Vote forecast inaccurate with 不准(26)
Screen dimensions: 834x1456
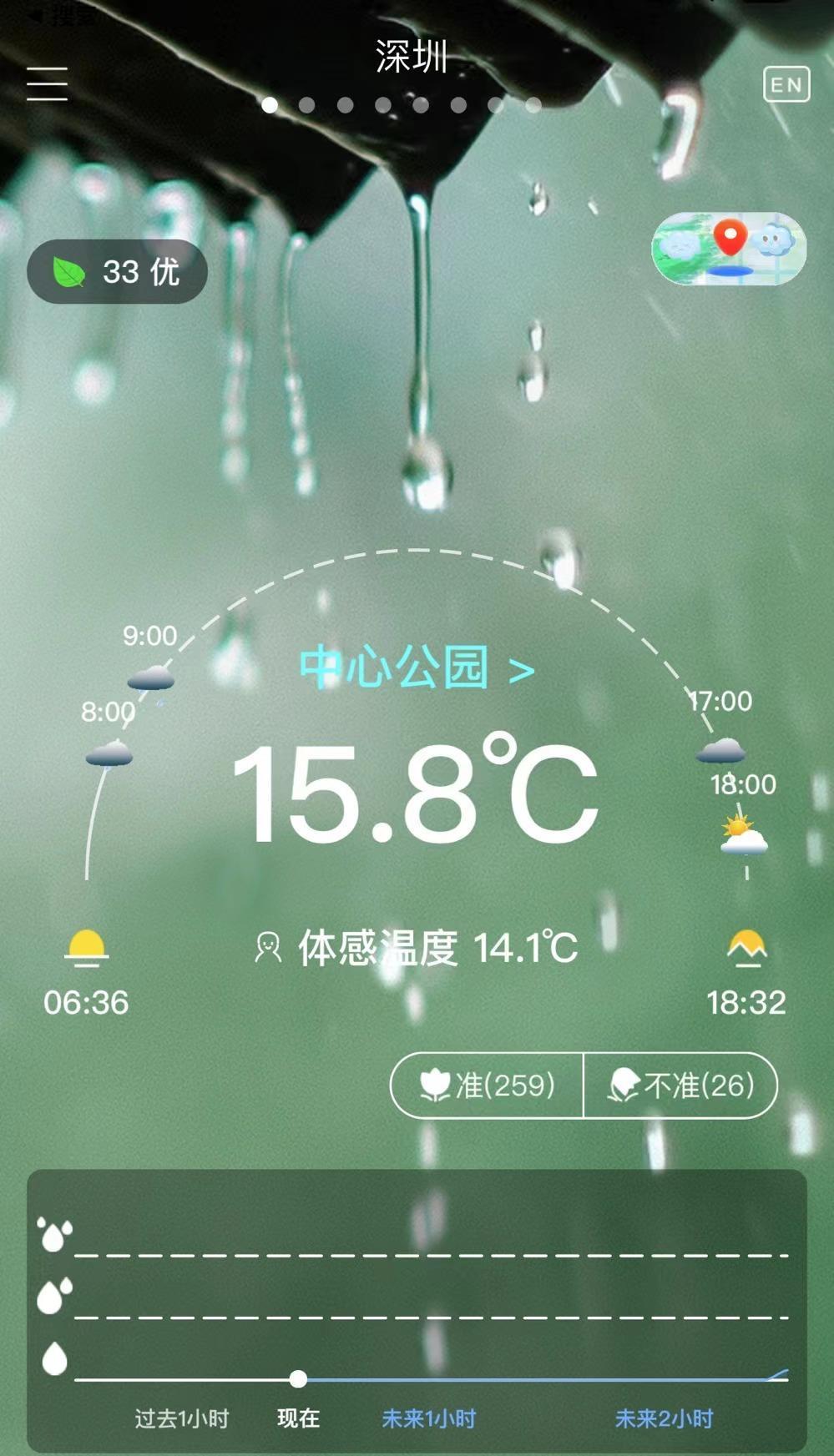680,1085
